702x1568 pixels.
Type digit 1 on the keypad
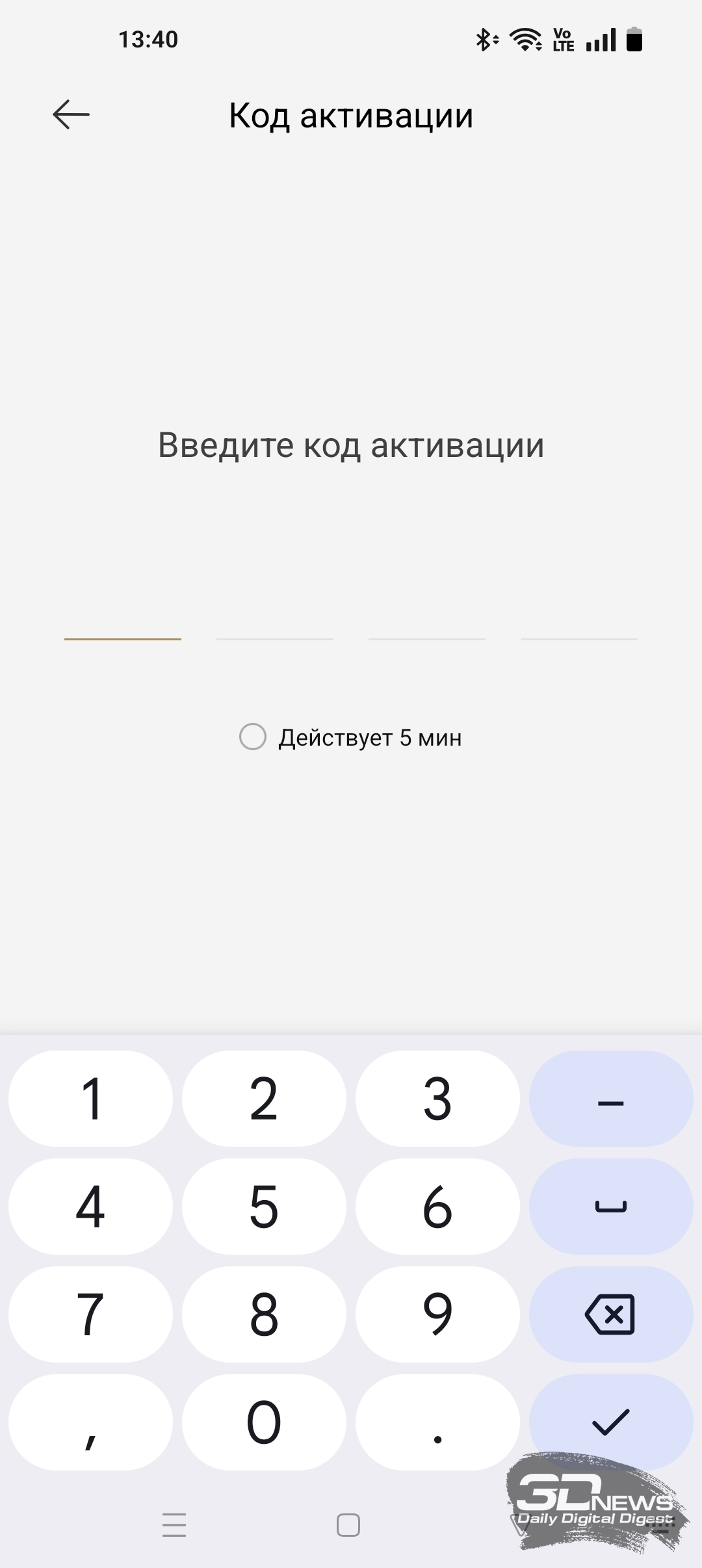point(90,1098)
